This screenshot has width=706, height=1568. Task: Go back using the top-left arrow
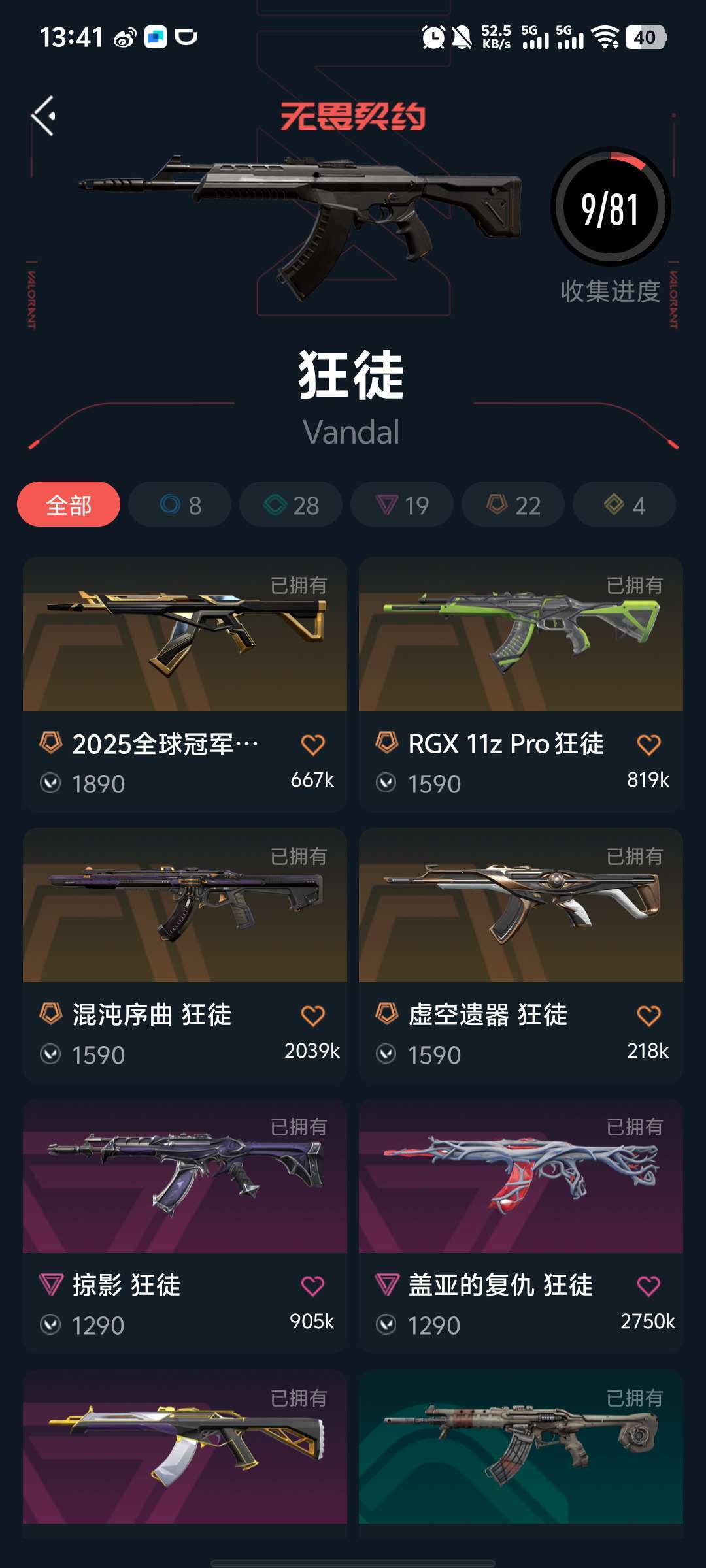[x=44, y=116]
